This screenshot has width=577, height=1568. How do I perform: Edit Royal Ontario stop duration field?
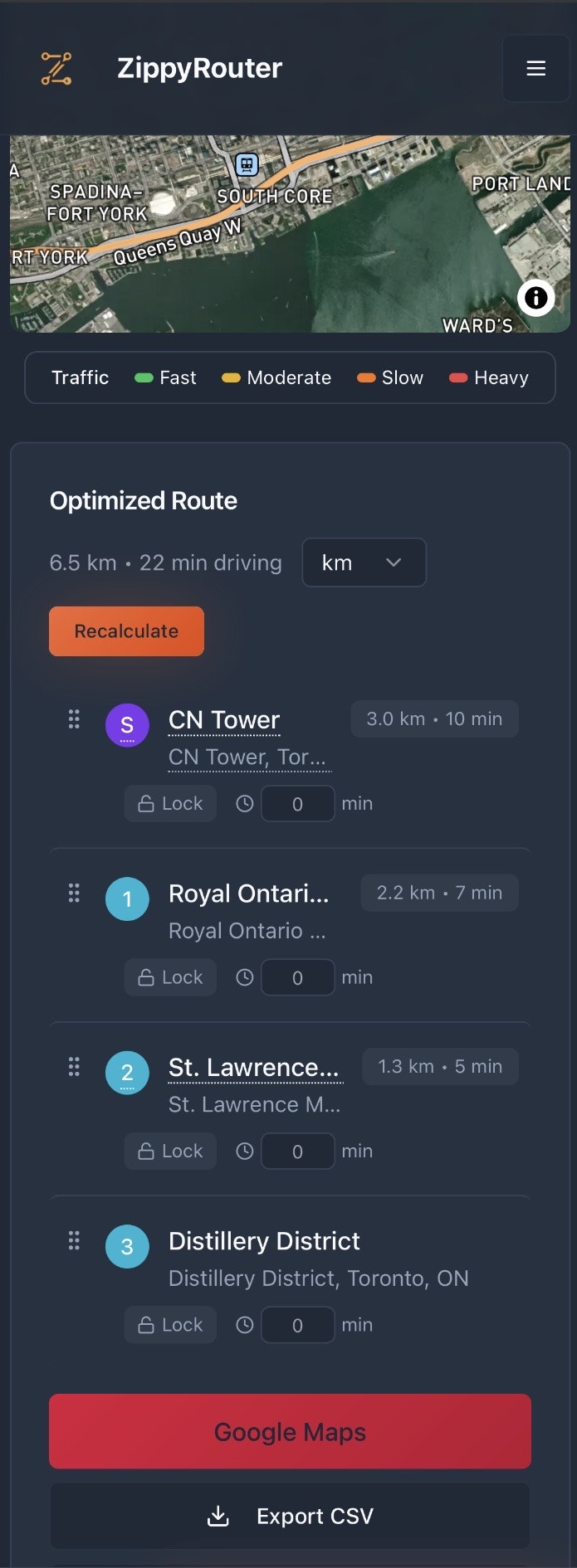pyautogui.click(x=297, y=977)
